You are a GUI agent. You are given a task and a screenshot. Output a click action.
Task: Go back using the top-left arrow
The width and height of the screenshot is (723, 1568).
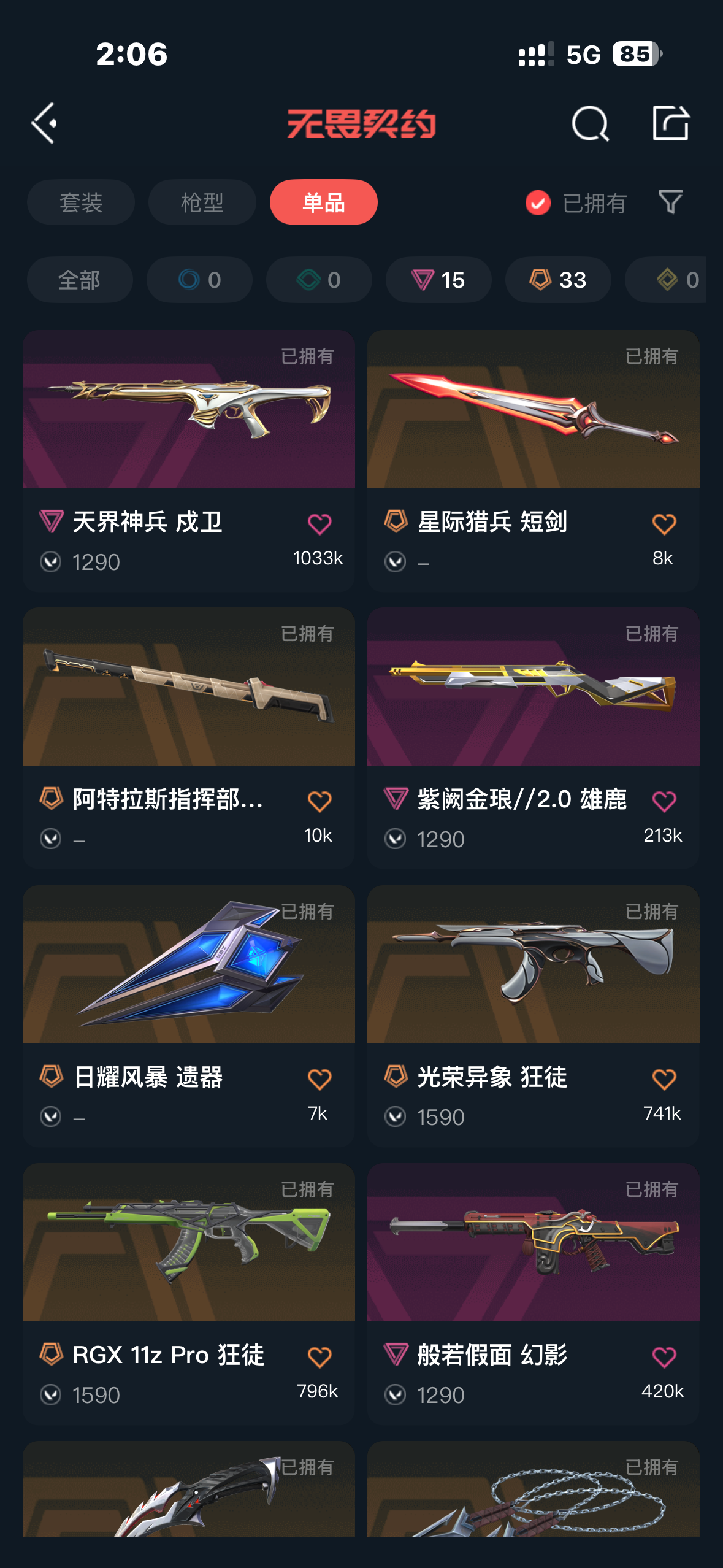pos(44,123)
